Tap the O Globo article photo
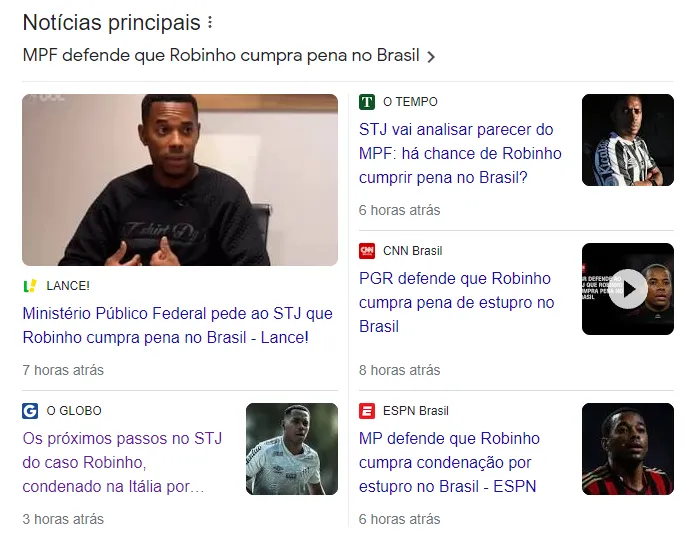The image size is (689, 534). click(x=292, y=449)
